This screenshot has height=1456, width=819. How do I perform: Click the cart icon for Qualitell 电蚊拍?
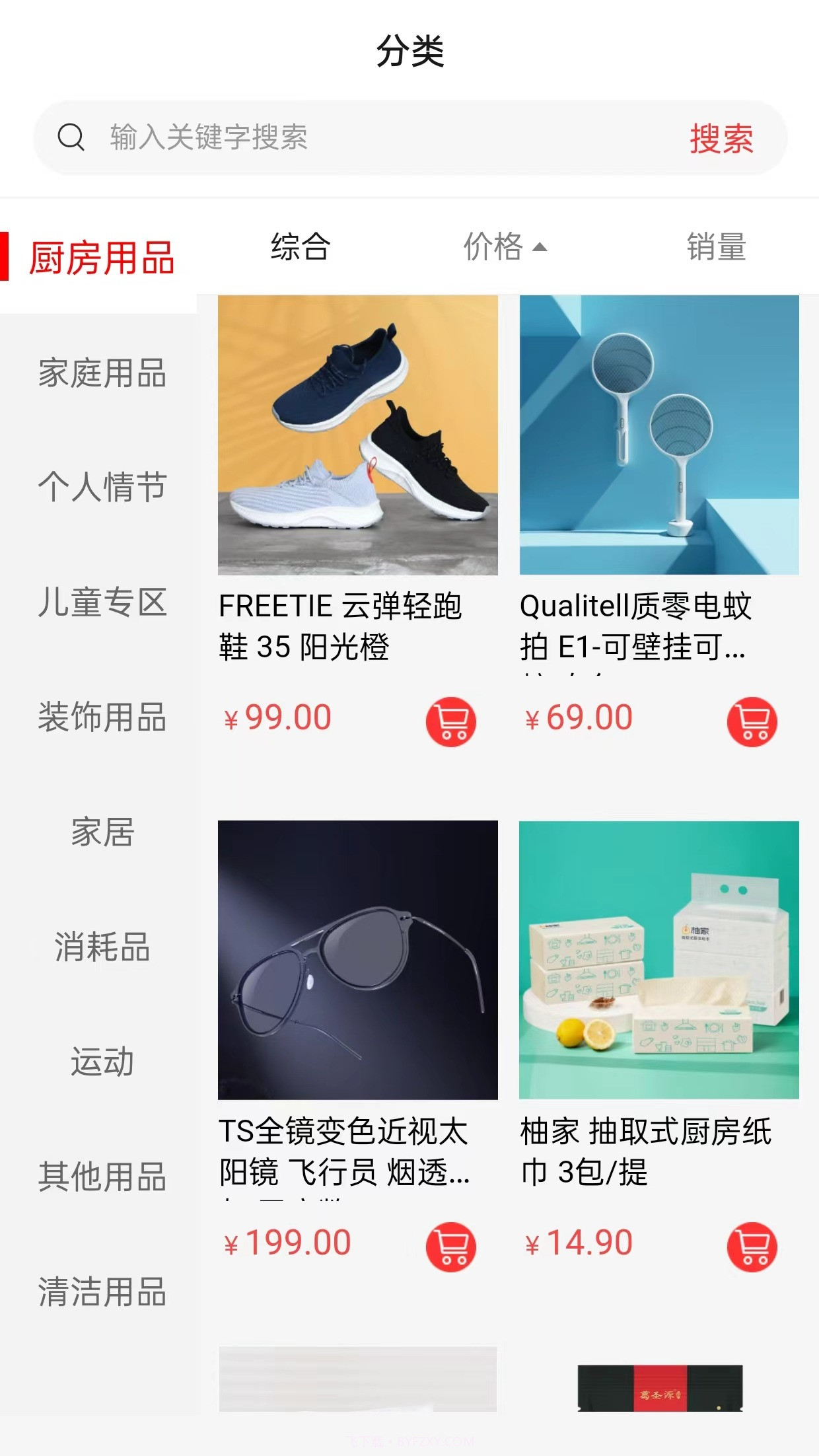pyautogui.click(x=752, y=721)
